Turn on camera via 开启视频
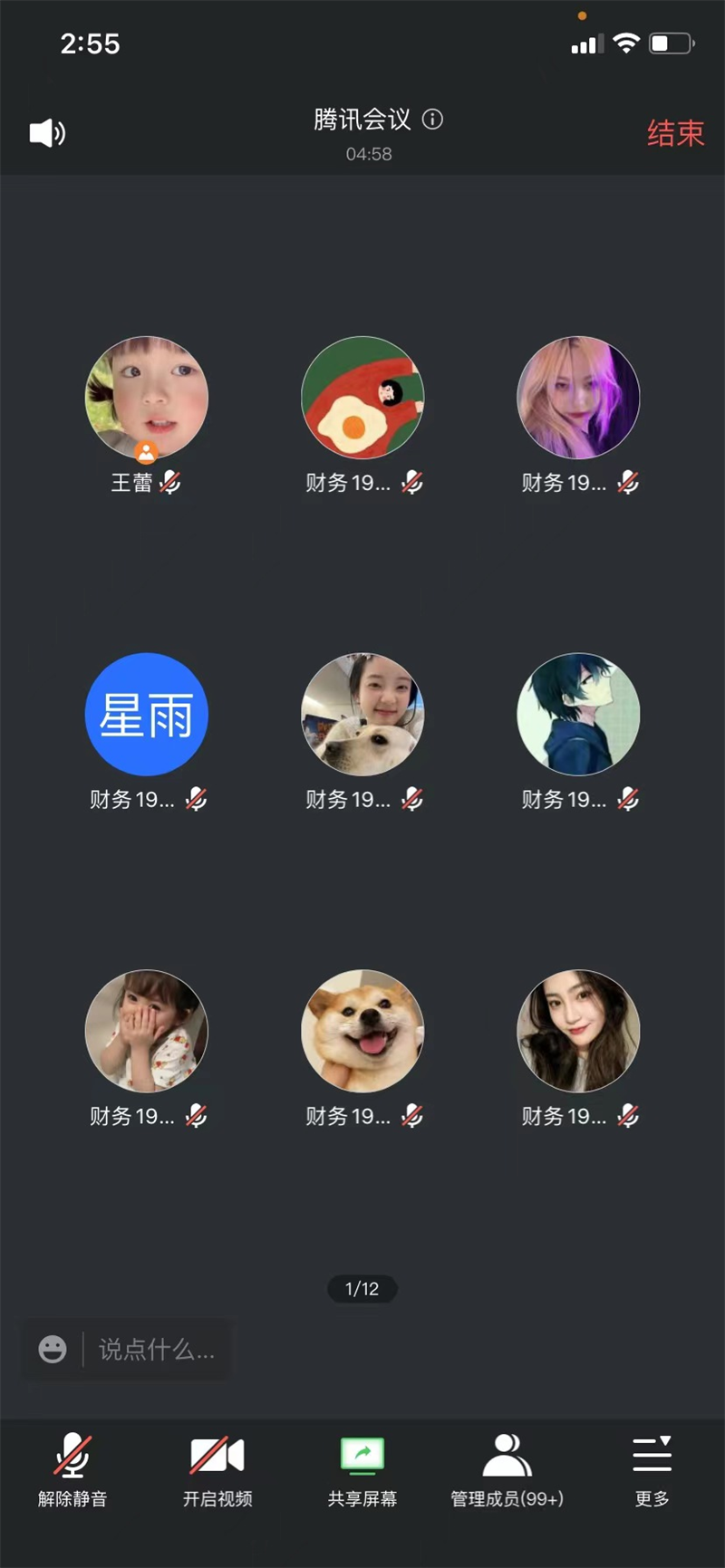The width and height of the screenshot is (725, 1568). (x=217, y=1469)
